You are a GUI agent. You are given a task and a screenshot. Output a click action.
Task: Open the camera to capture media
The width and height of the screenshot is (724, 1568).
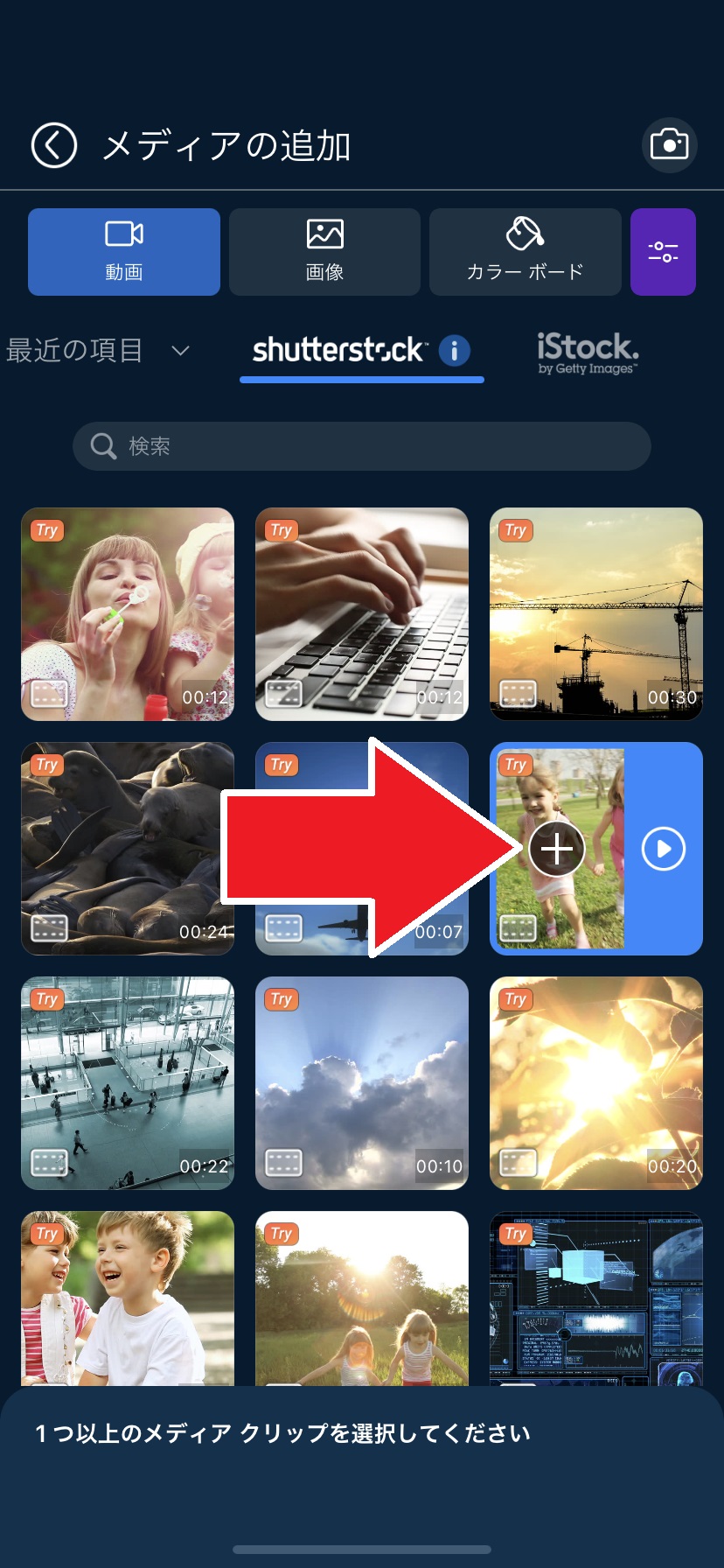click(x=669, y=144)
